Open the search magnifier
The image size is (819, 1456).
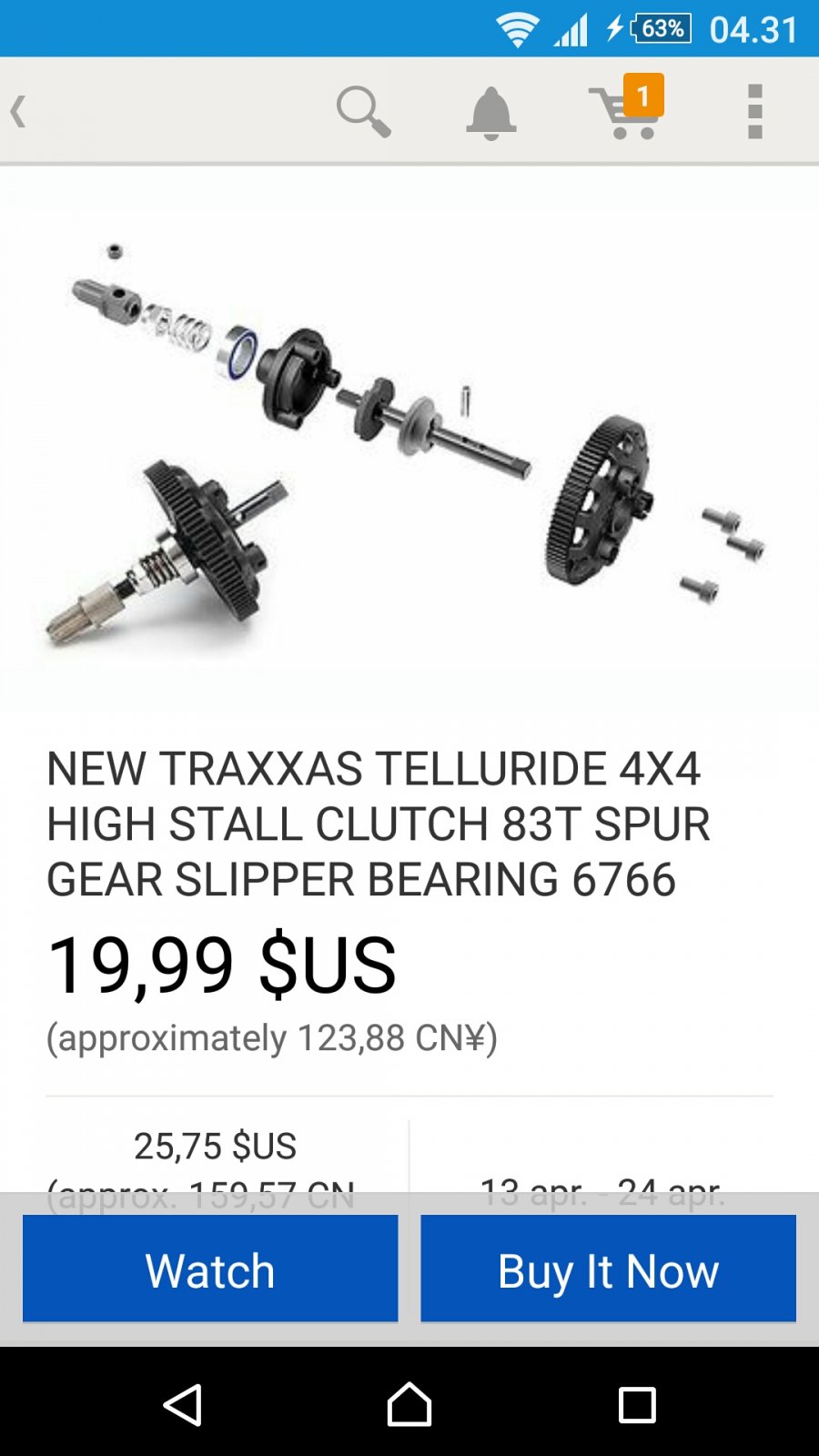click(363, 112)
